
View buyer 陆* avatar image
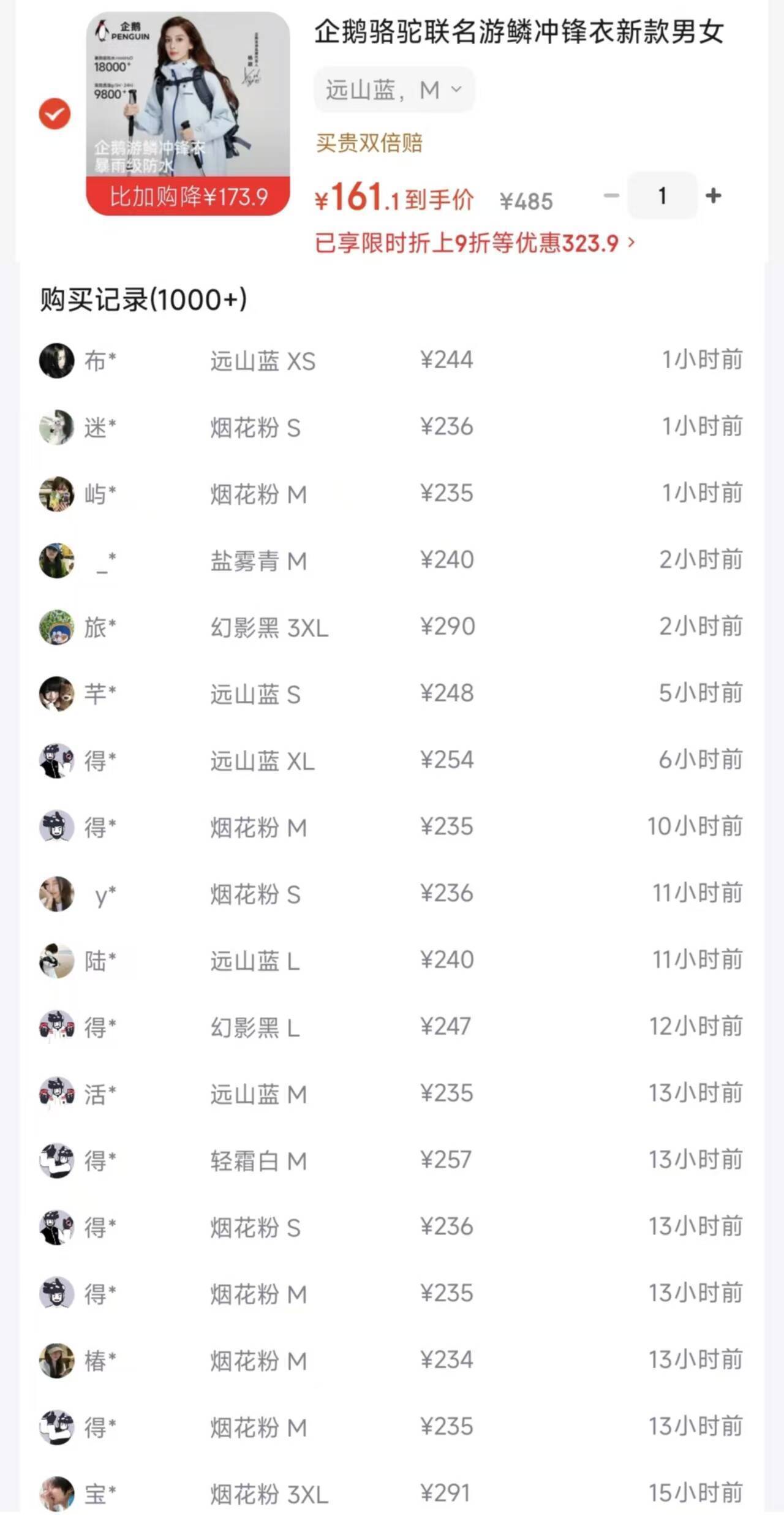[56, 961]
